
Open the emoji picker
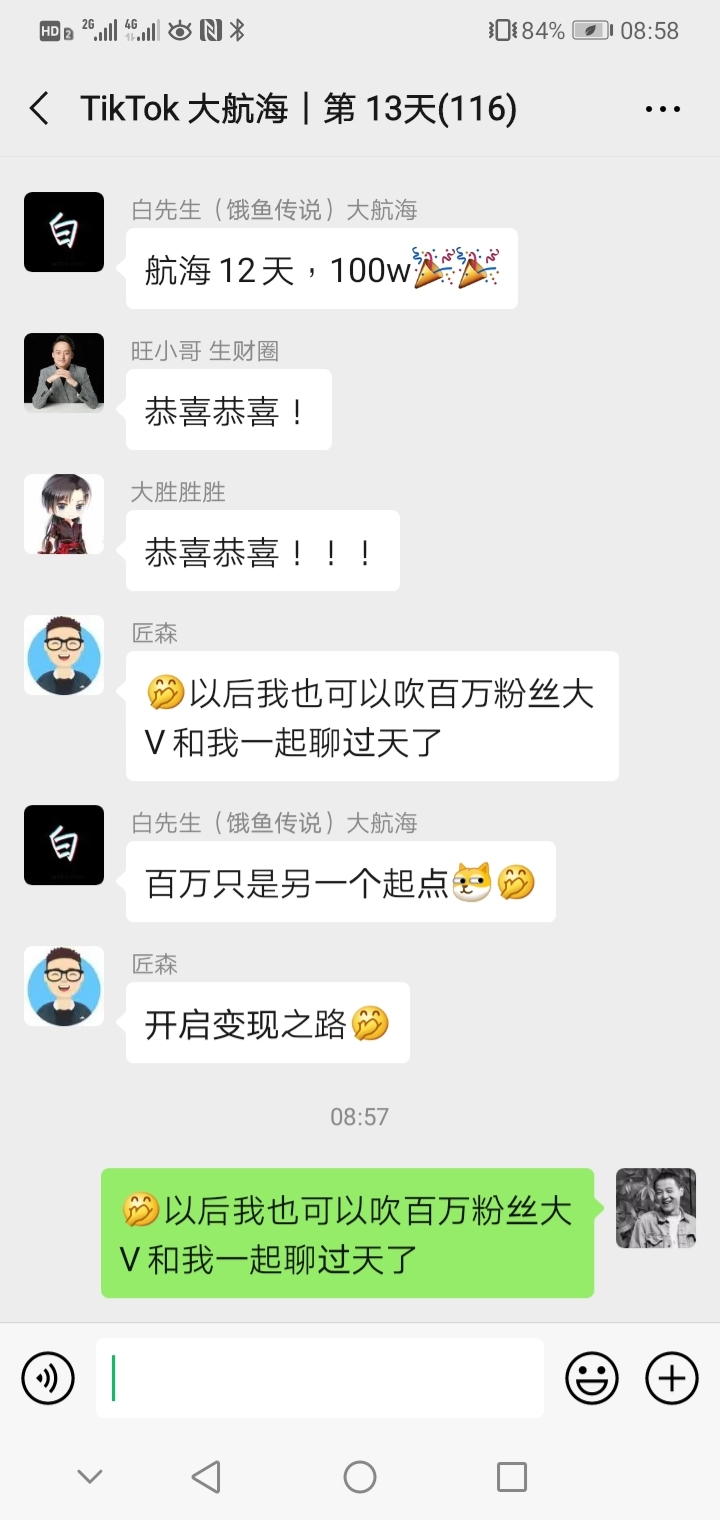[x=592, y=1378]
